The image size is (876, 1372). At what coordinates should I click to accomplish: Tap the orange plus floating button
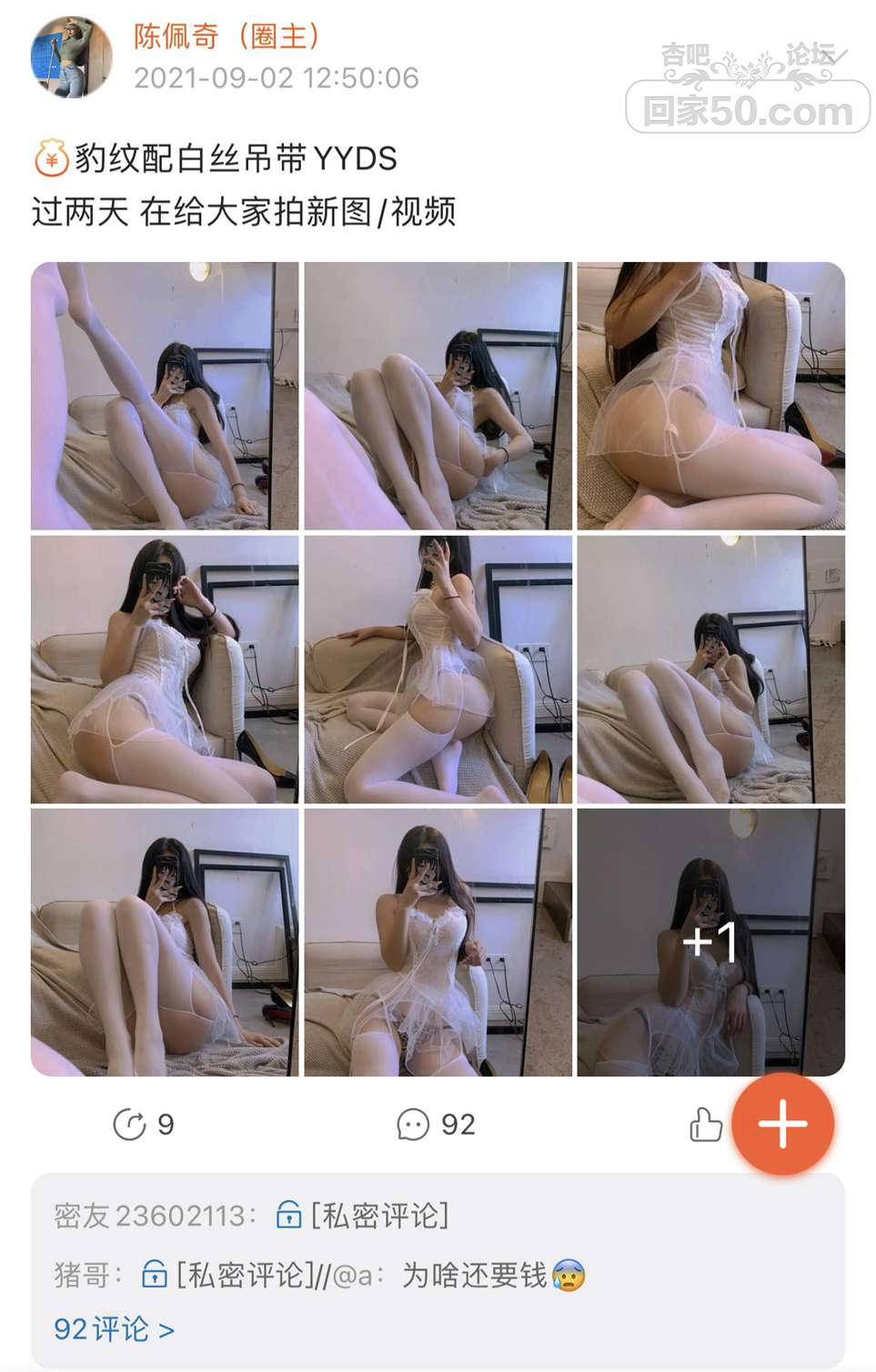pos(782,1124)
